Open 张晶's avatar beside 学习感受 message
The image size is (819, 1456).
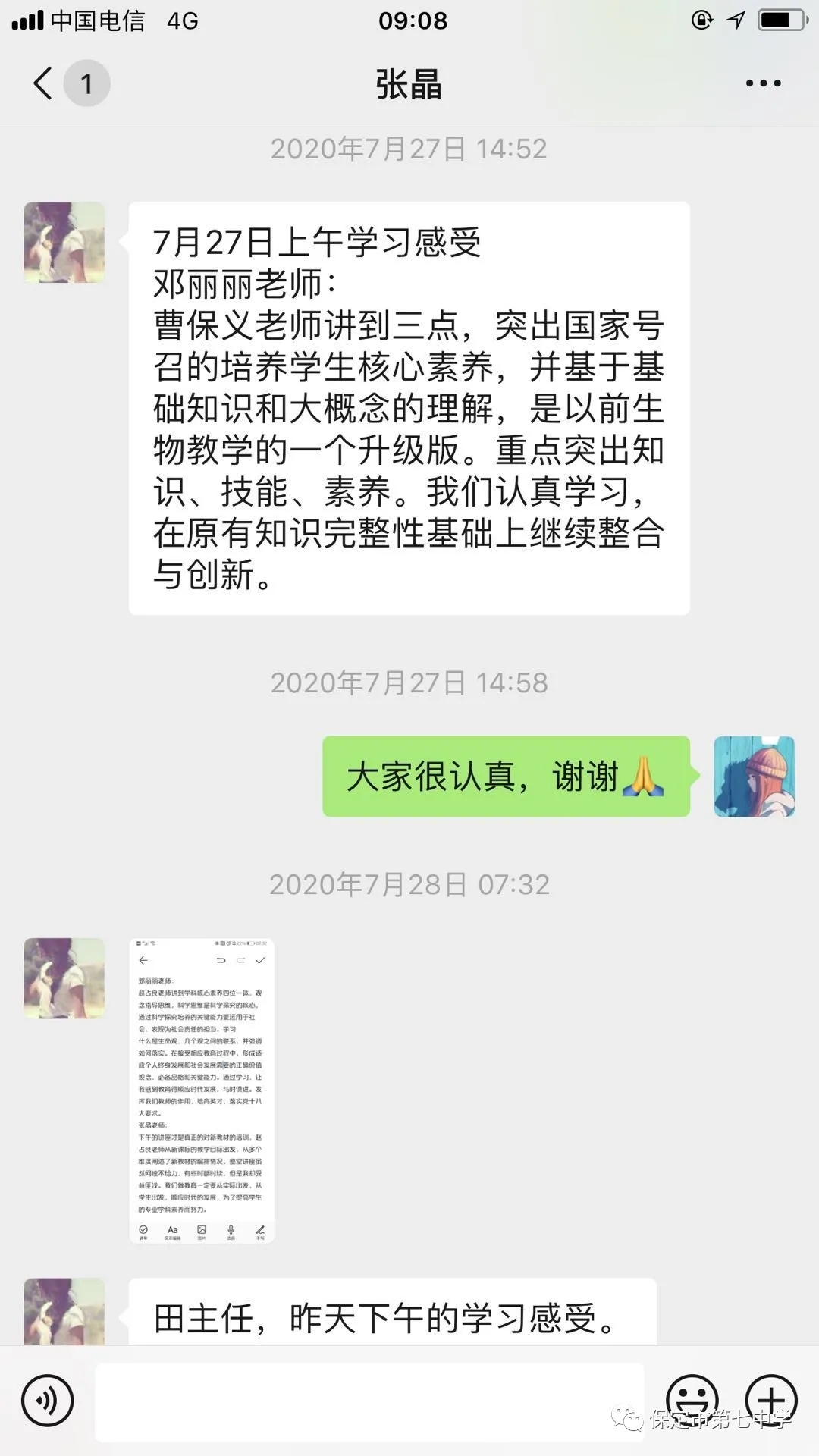pos(64,243)
